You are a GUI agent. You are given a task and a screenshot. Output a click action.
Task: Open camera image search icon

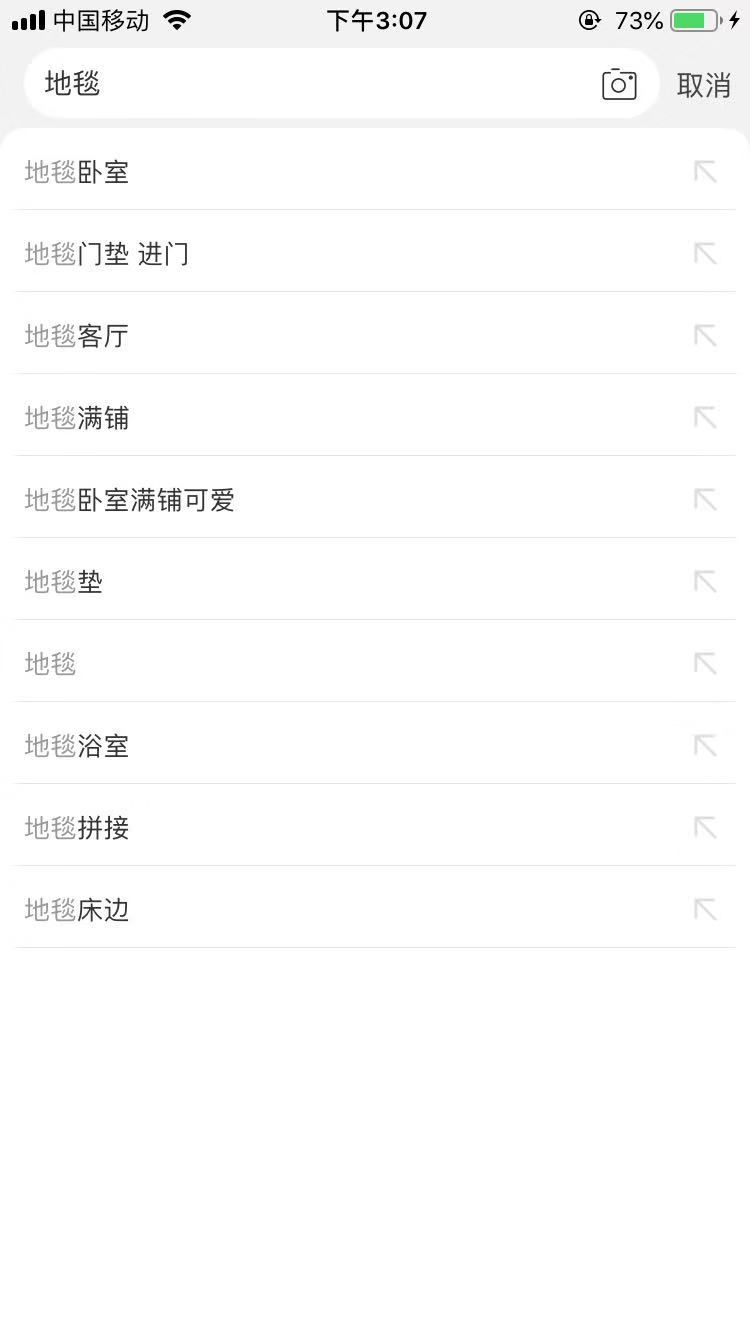click(x=619, y=85)
